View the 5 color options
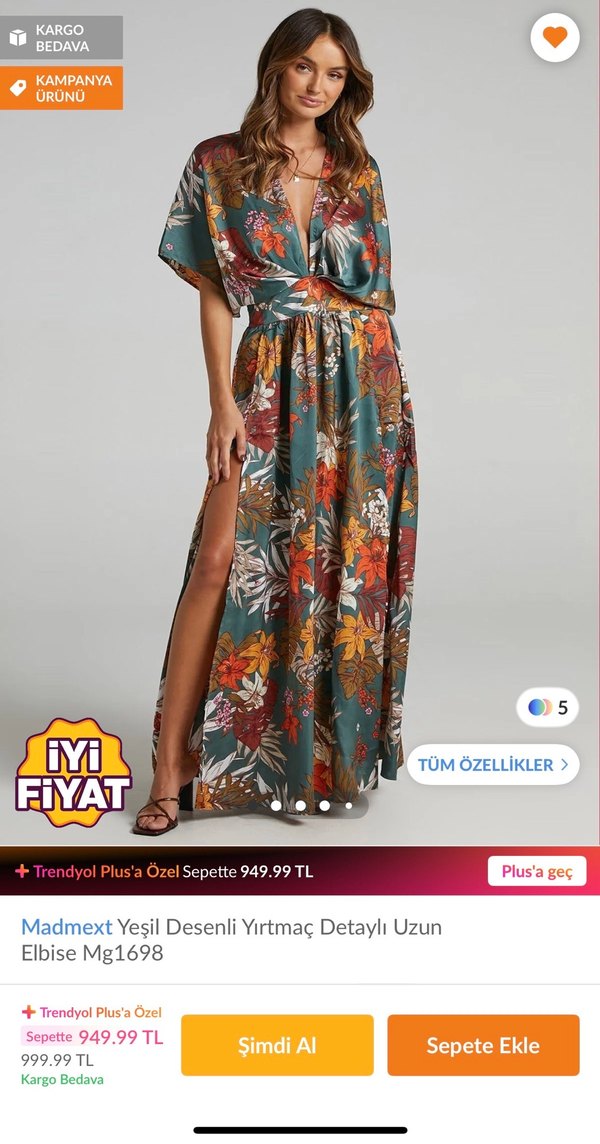The height and width of the screenshot is (1144, 600). click(x=548, y=708)
